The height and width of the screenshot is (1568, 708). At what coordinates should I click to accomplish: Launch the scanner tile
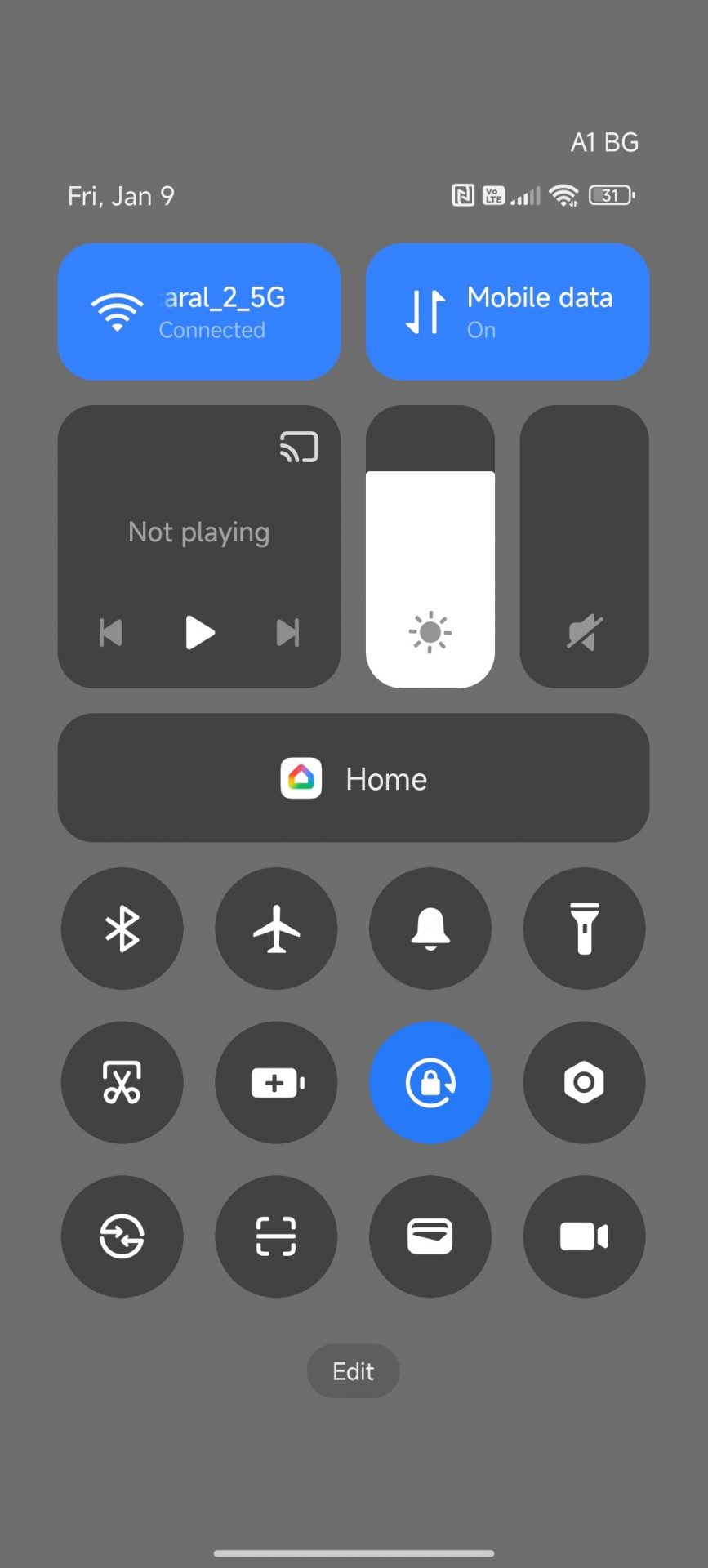point(276,1236)
